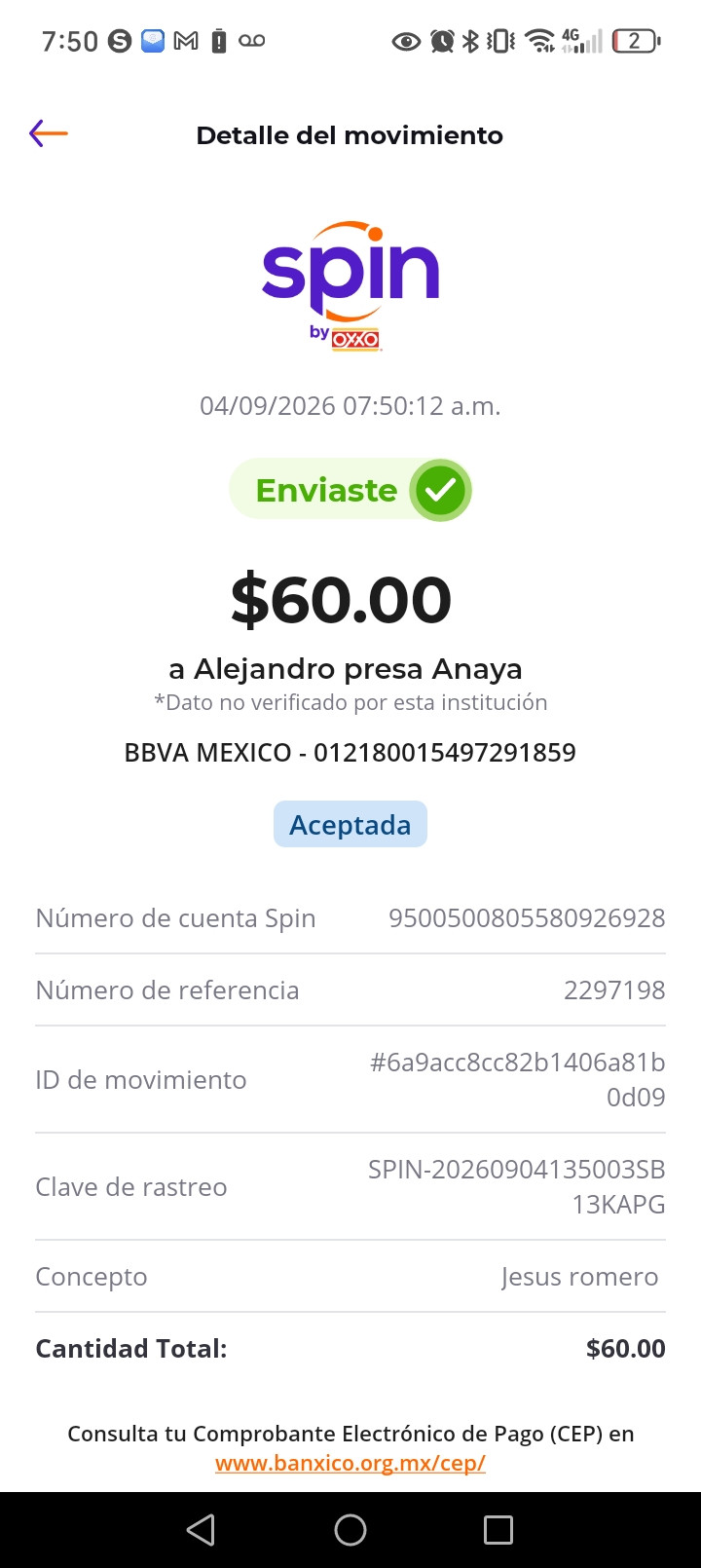Viewport: 701px width, 1568px height.
Task: Tap the system back button
Action: 201,1530
